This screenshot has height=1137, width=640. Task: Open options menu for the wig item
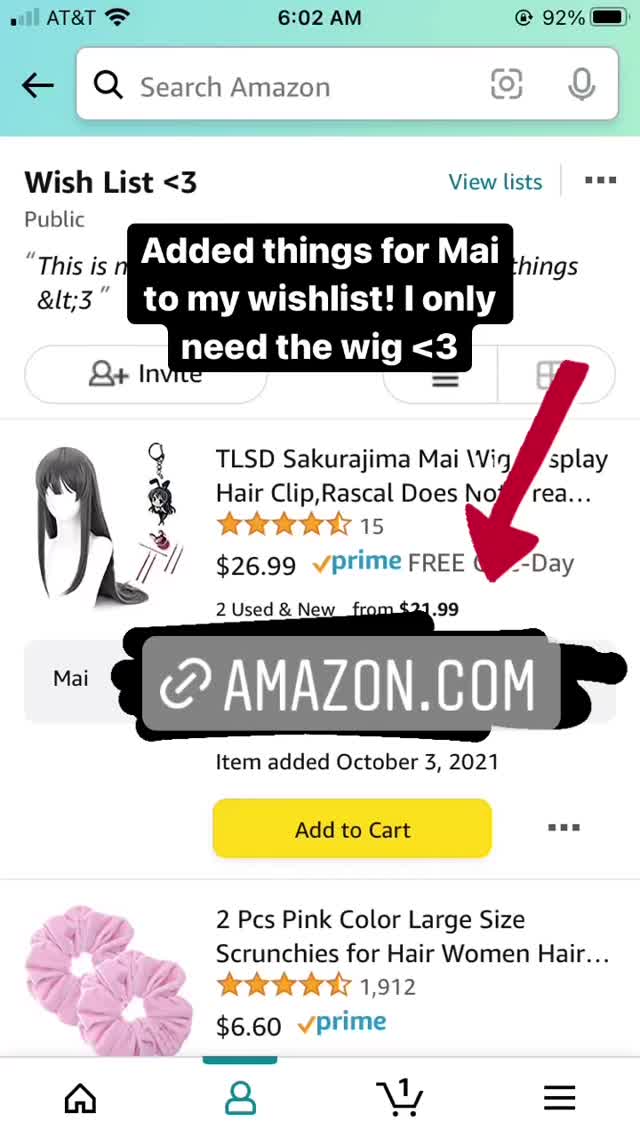click(x=563, y=827)
